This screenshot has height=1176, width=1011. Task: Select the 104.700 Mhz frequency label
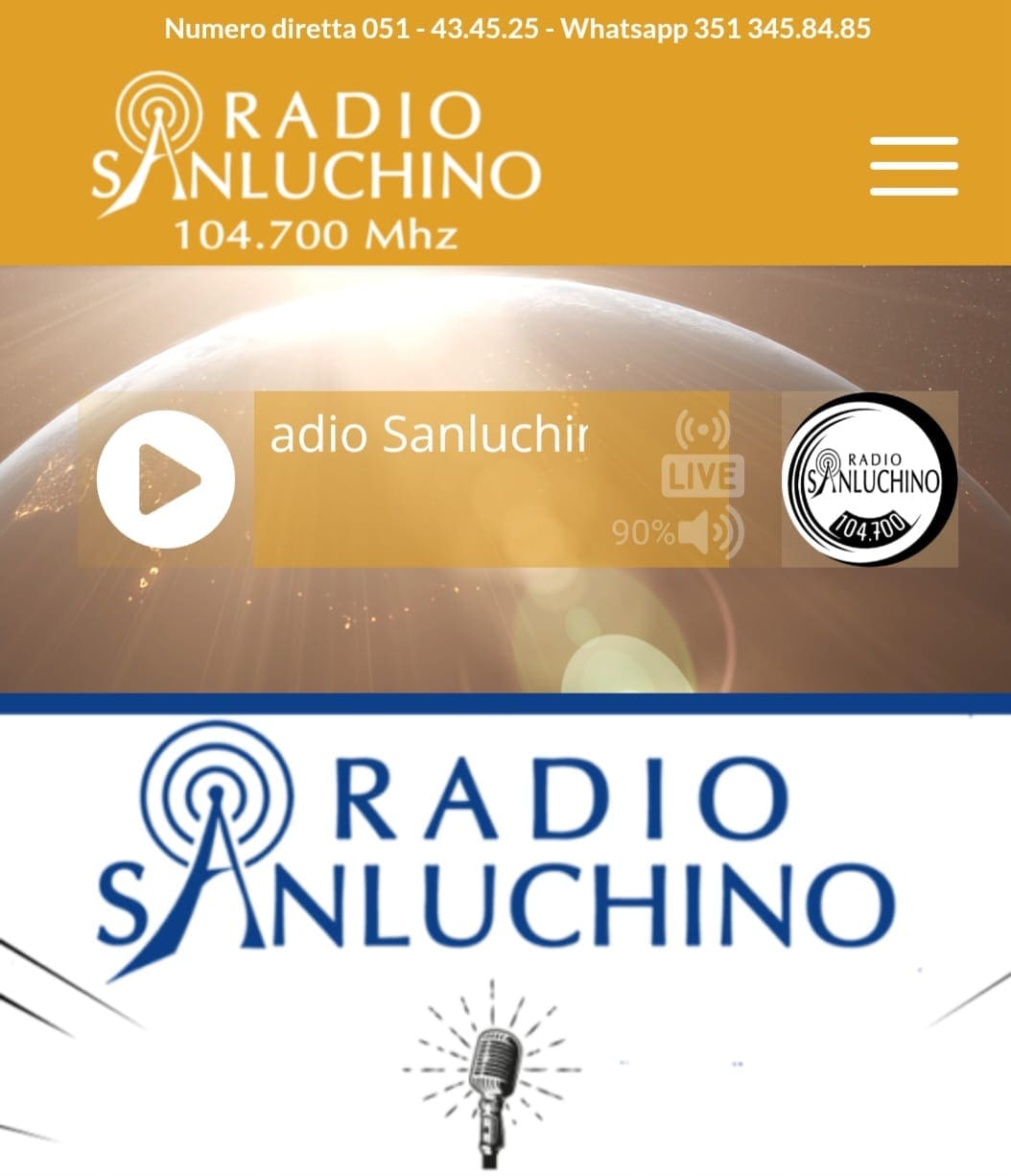coord(317,230)
